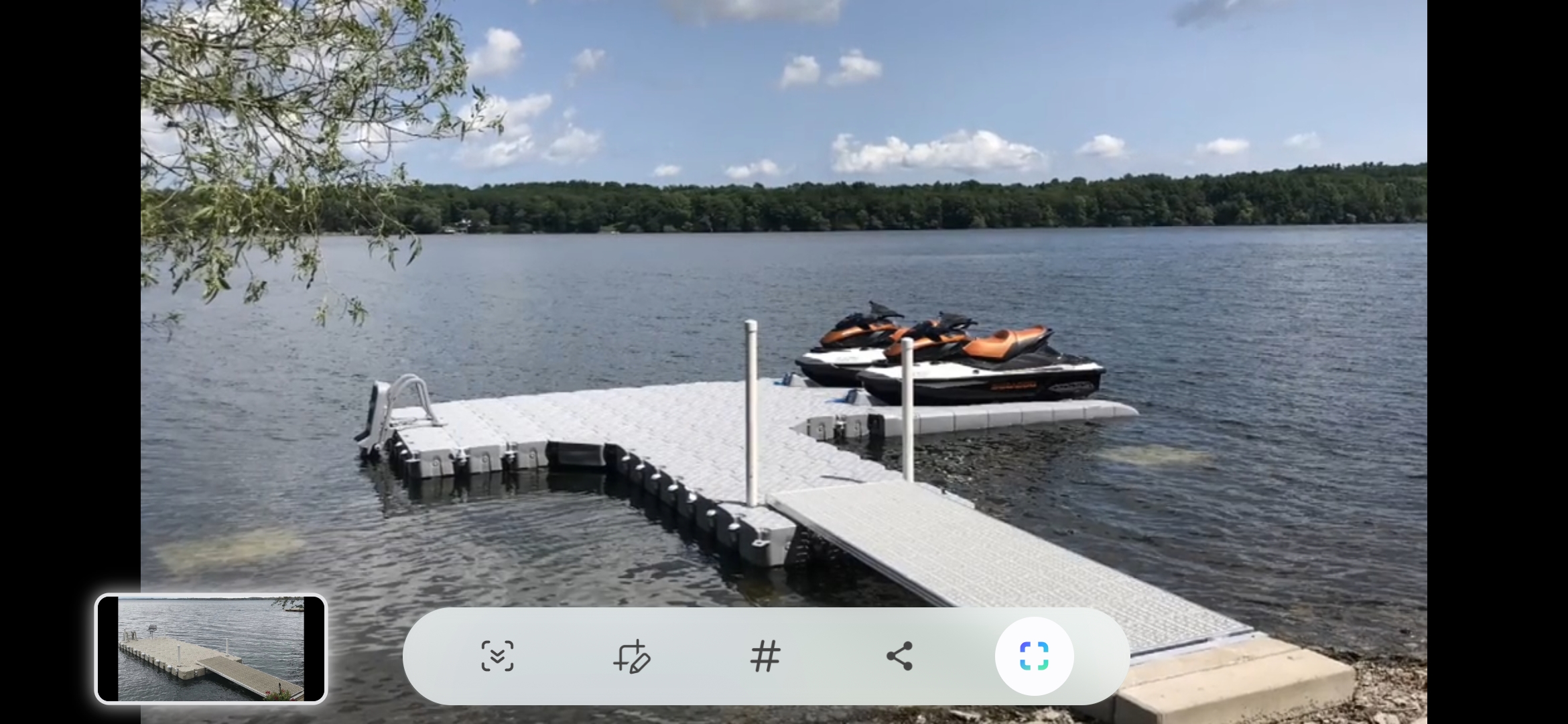The image size is (1568, 724).
Task: Open the screenshot preview thumbnail
Action: [211, 649]
